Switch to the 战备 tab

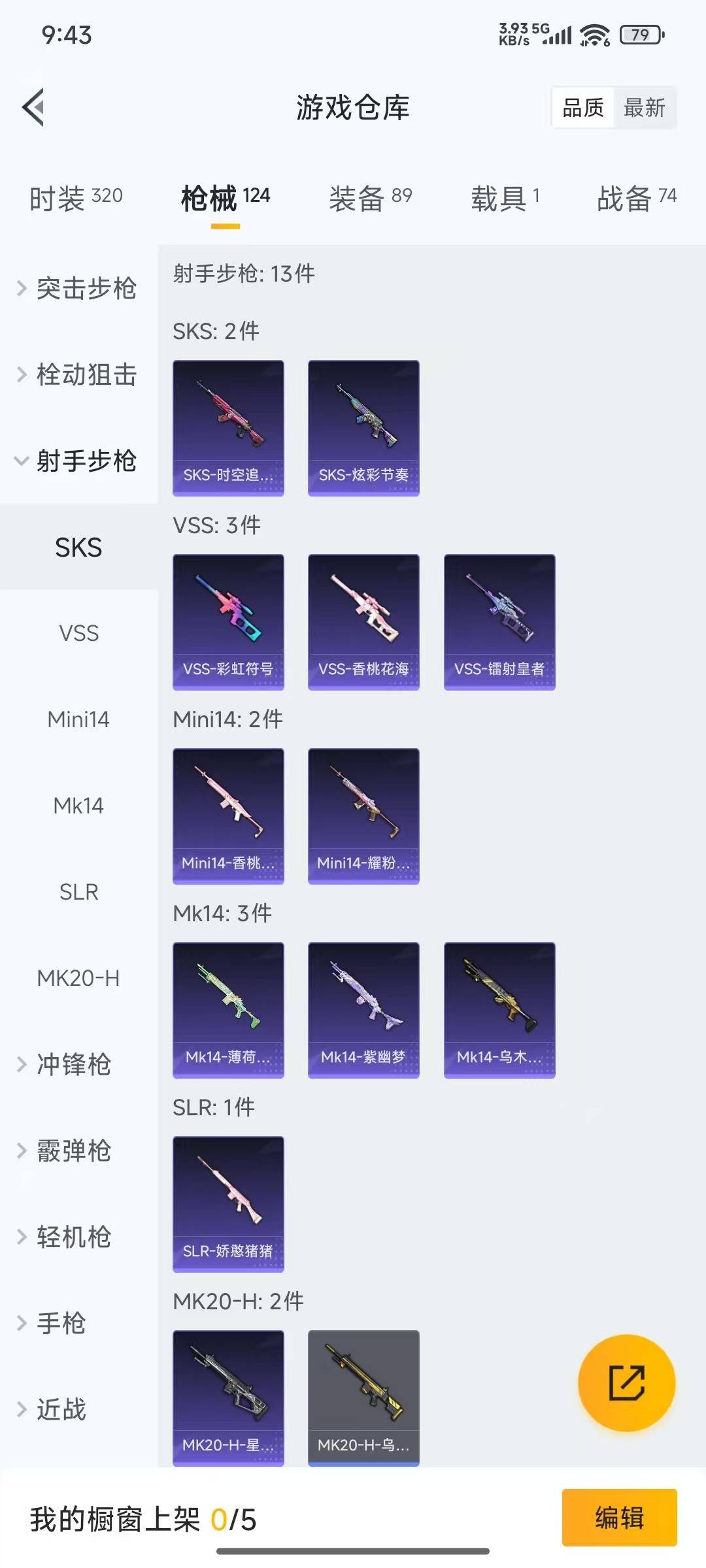pyautogui.click(x=636, y=197)
